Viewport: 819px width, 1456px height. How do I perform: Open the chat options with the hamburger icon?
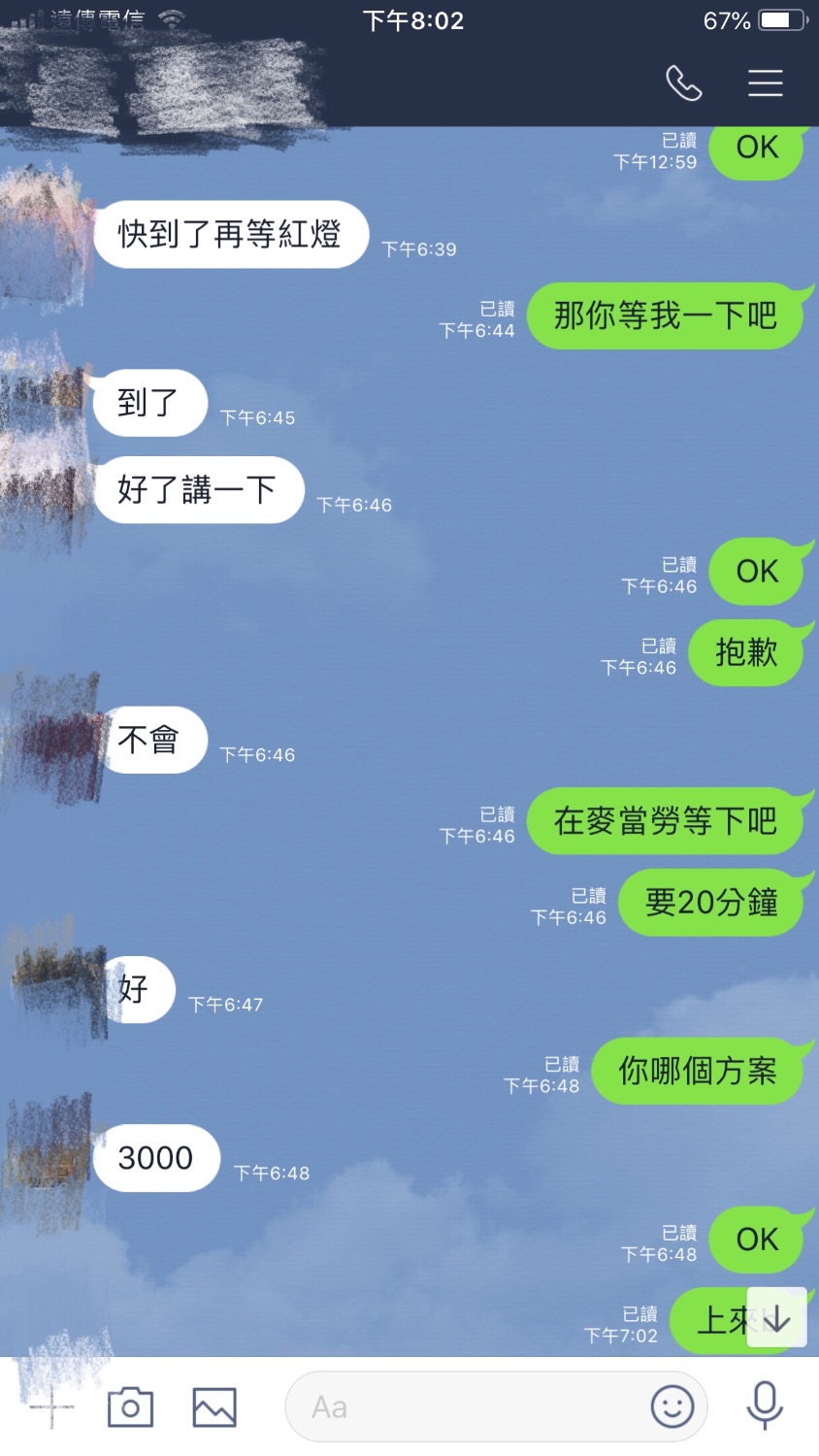(766, 83)
